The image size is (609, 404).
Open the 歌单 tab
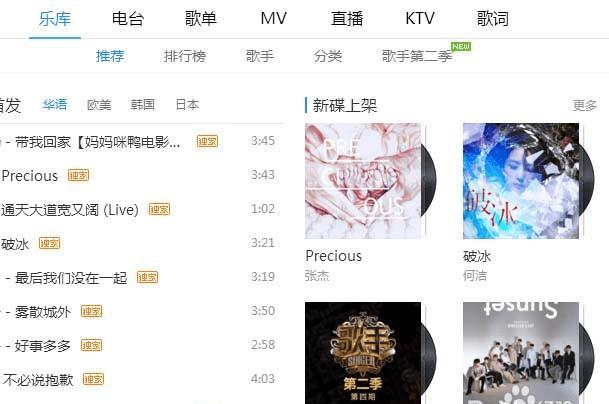pos(199,18)
